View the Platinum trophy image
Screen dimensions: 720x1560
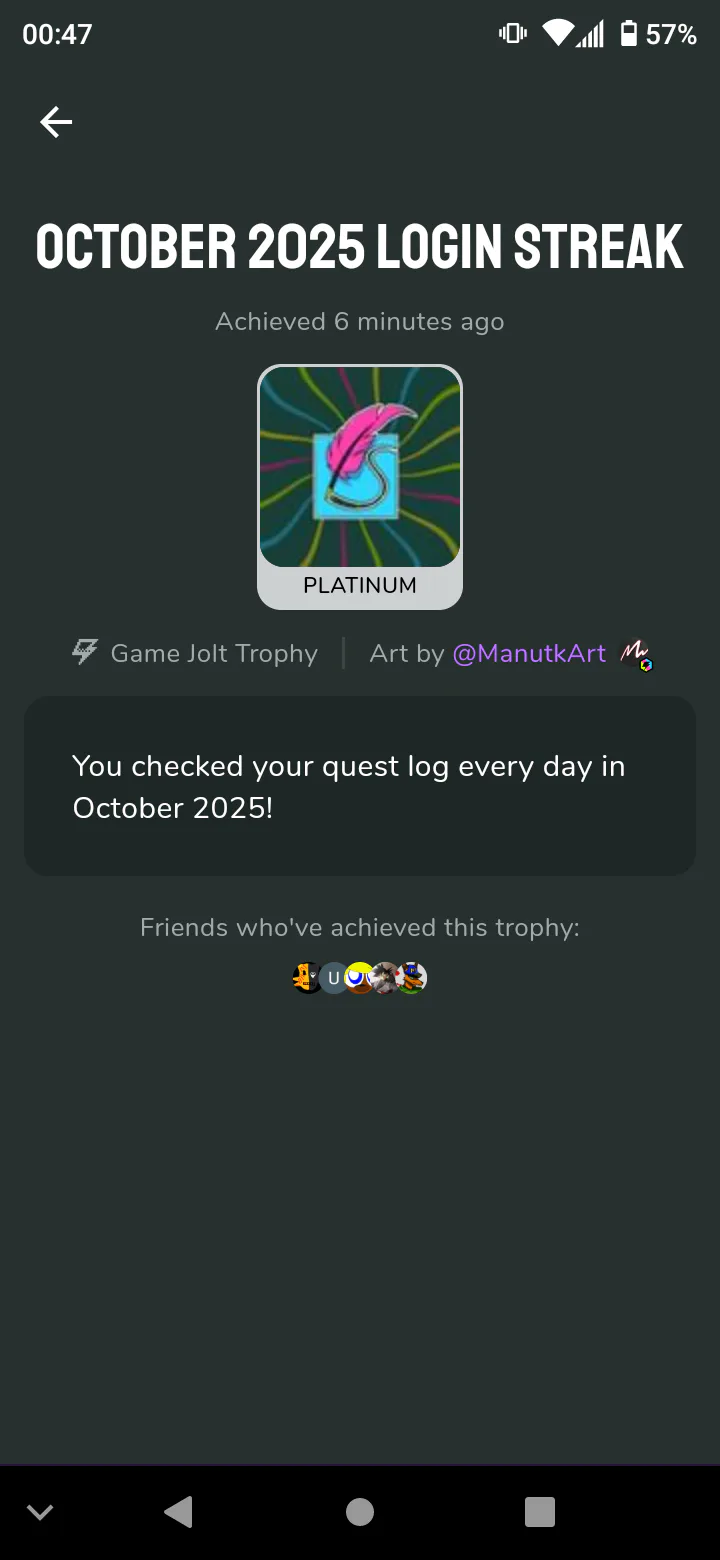(360, 468)
